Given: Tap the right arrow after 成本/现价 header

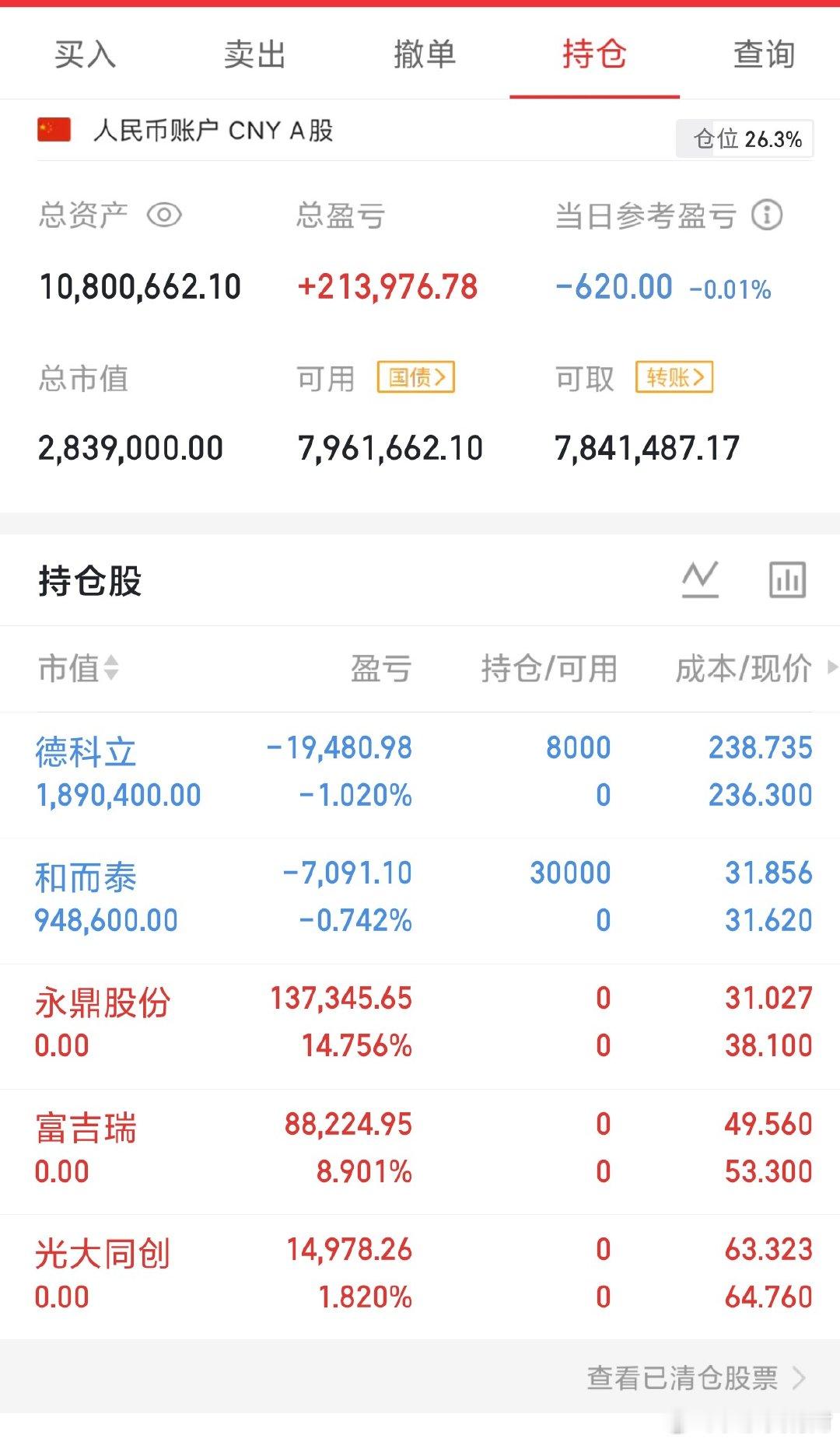Looking at the screenshot, I should (831, 669).
